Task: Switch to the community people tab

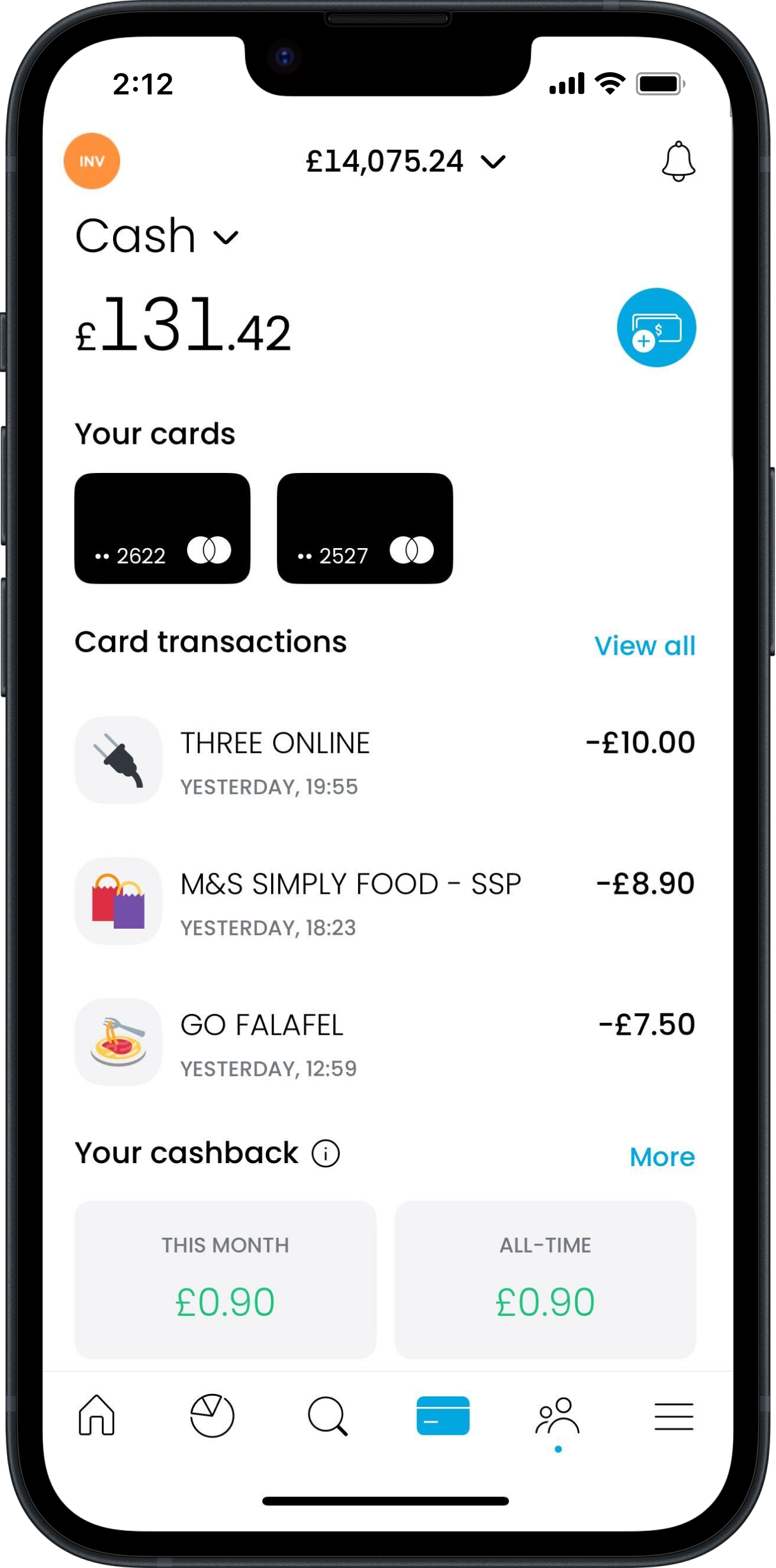Action: pos(558,1416)
